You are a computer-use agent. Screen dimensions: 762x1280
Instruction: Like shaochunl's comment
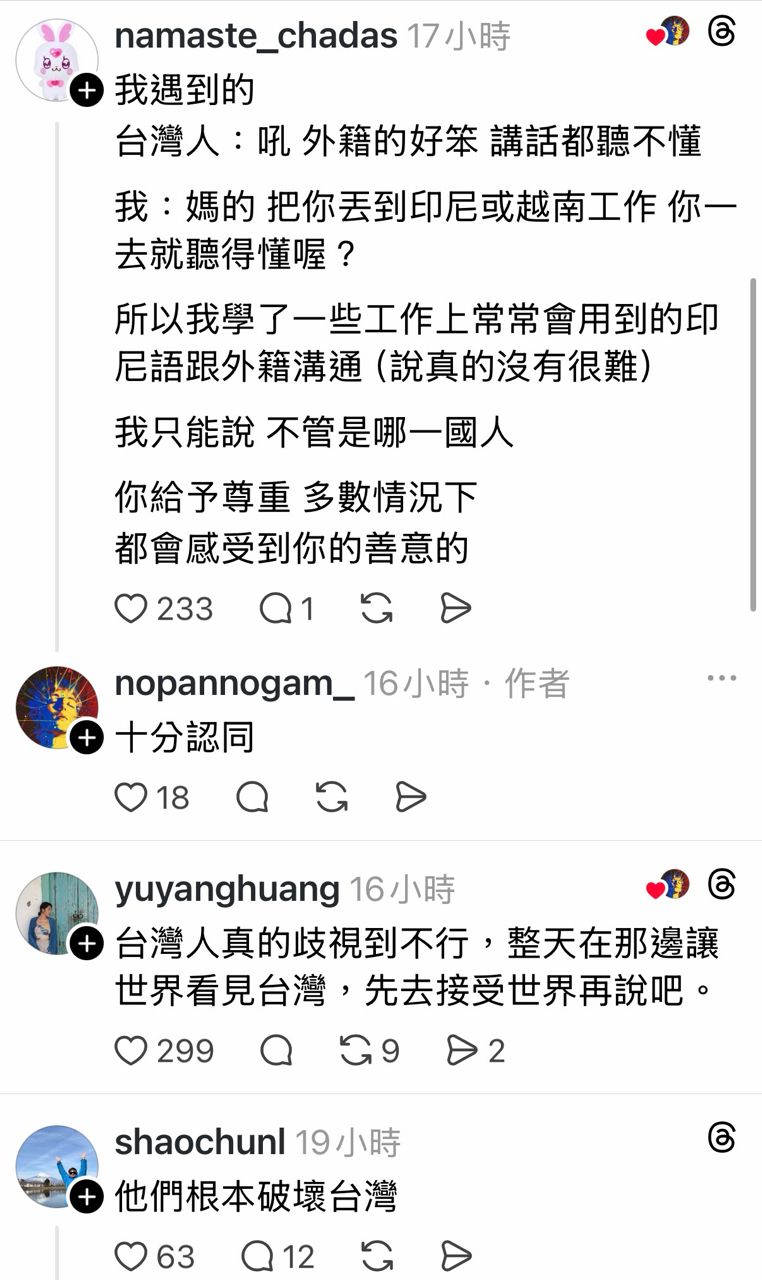click(131, 1255)
